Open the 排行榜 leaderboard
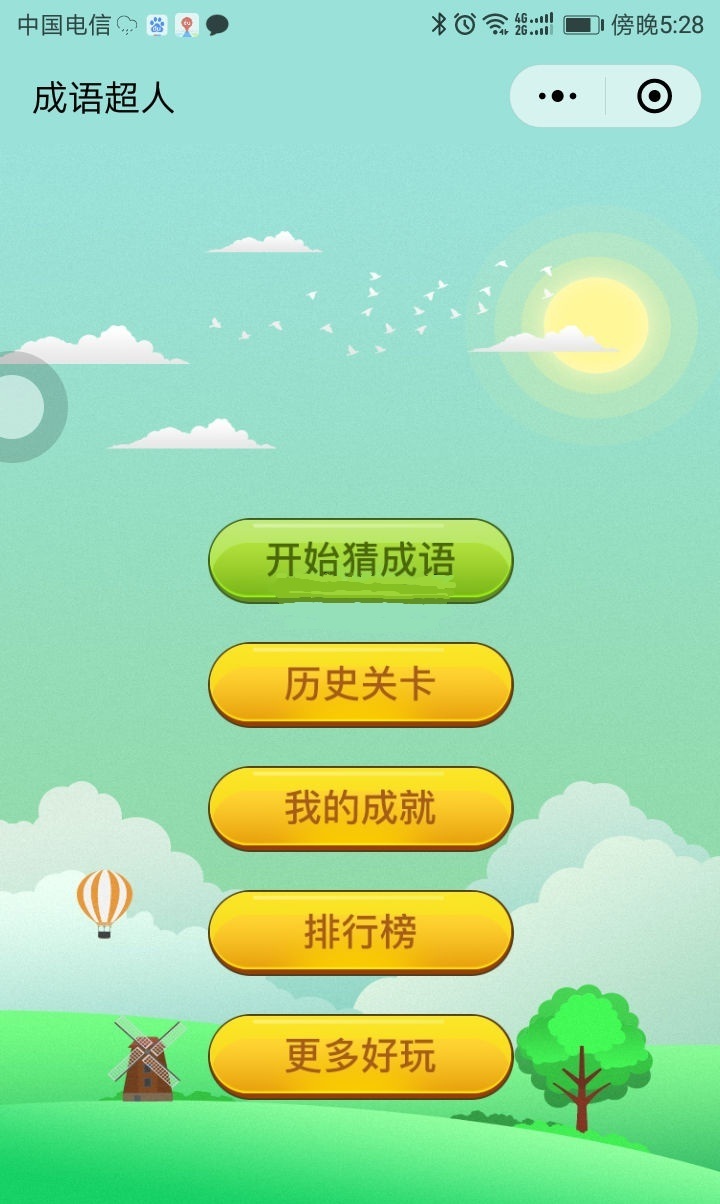Image resolution: width=720 pixels, height=1204 pixels. click(x=360, y=932)
